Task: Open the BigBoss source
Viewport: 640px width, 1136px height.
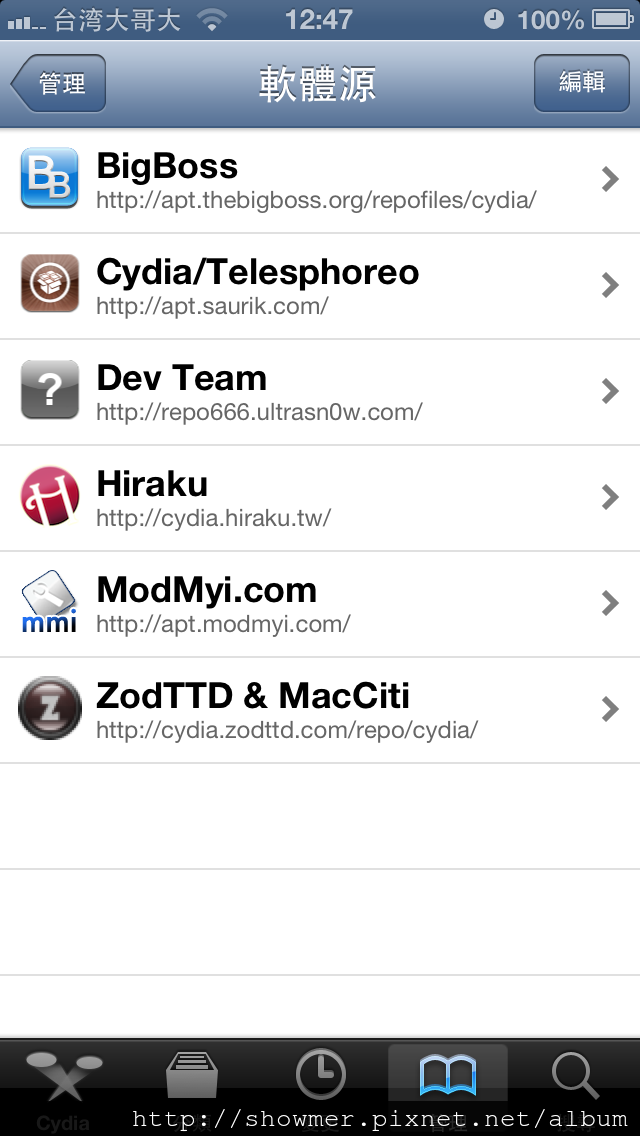Action: click(x=320, y=180)
